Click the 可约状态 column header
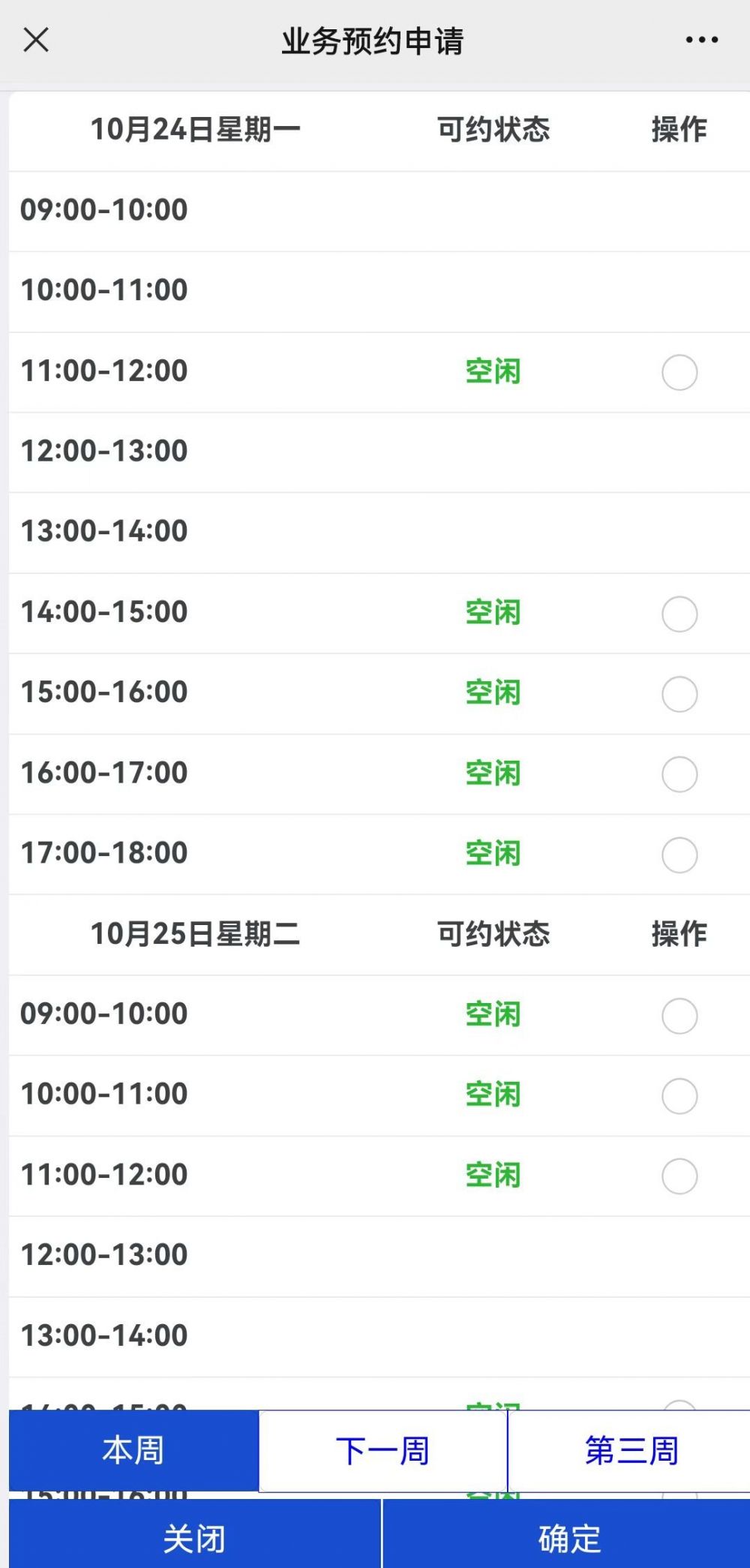750x1568 pixels. pyautogui.click(x=493, y=130)
